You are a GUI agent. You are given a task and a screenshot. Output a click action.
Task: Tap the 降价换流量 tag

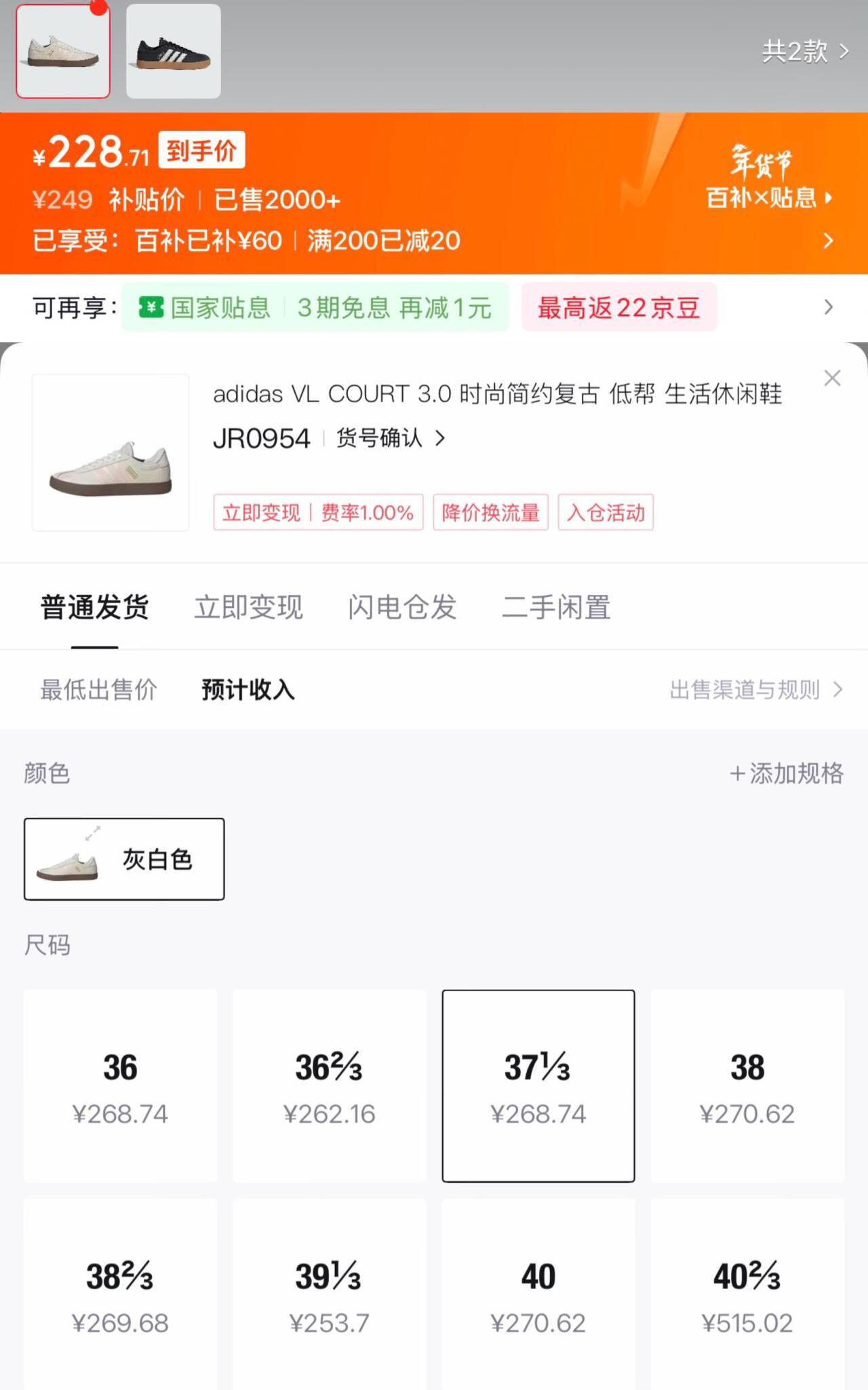(x=490, y=512)
